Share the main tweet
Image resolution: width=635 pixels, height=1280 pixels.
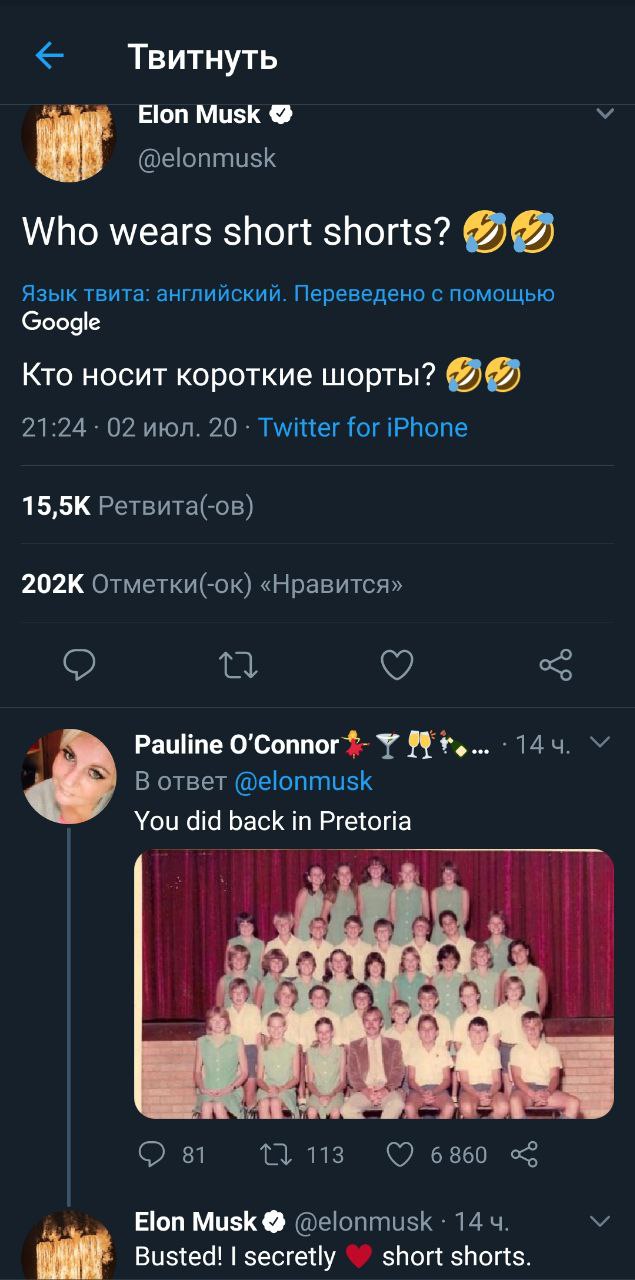pos(555,664)
